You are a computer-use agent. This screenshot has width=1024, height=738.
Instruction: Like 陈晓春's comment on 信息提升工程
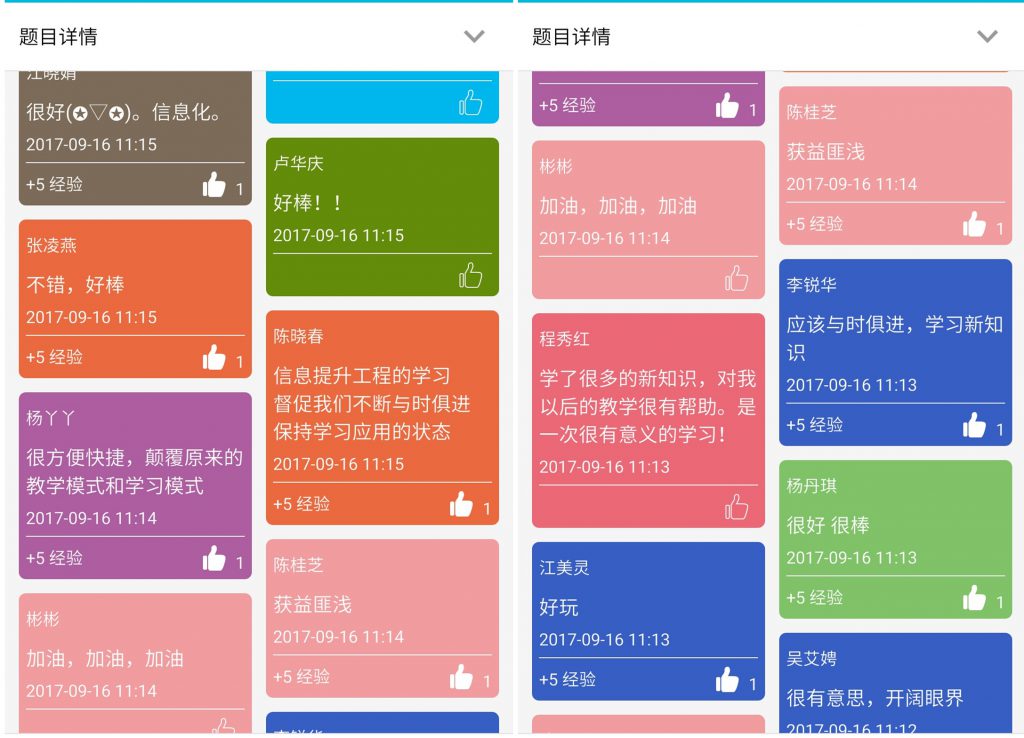pos(461,505)
